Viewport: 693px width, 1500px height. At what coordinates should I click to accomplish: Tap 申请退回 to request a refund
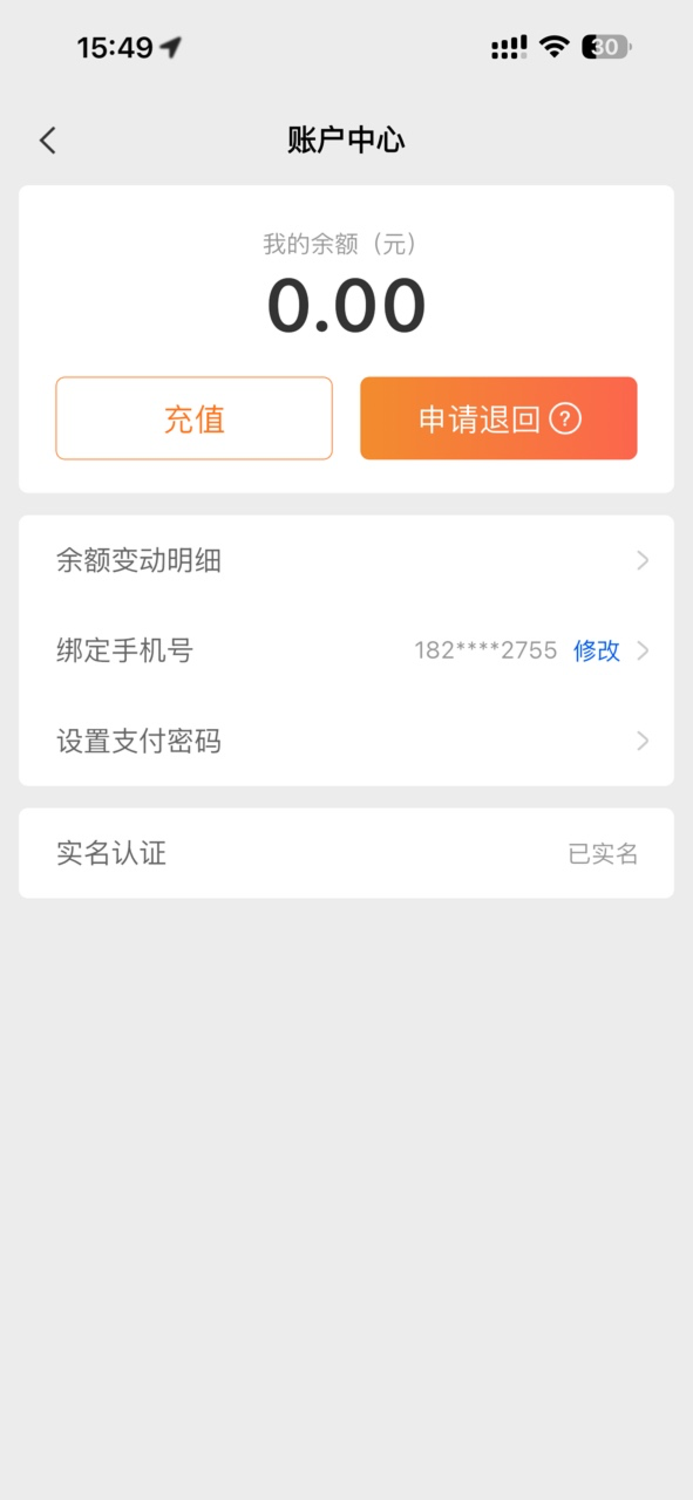(x=497, y=419)
